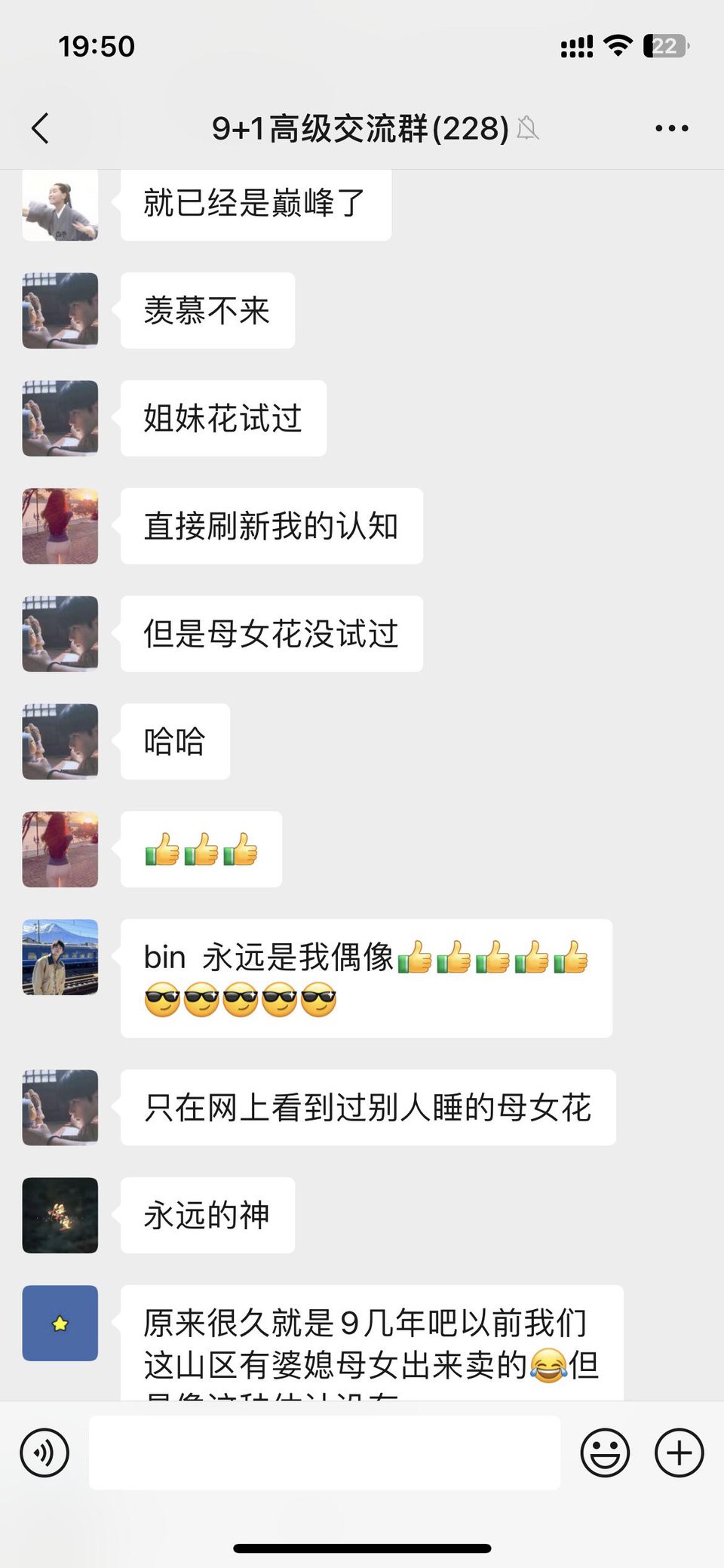The width and height of the screenshot is (724, 1568).
Task: View avatar beside the 羡慕不来 message
Action: click(x=60, y=310)
